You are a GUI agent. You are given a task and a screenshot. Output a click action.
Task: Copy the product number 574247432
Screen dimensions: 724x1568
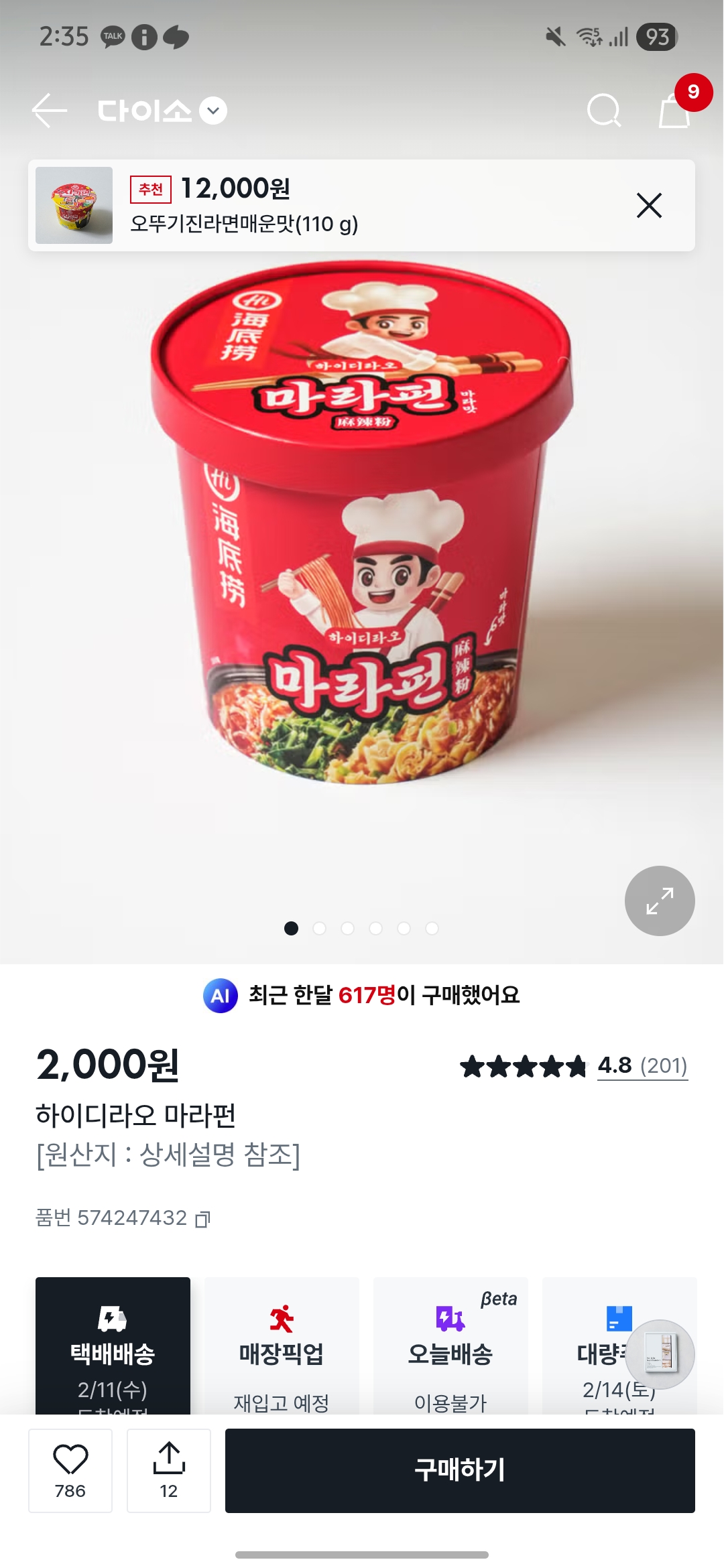coord(202,1218)
